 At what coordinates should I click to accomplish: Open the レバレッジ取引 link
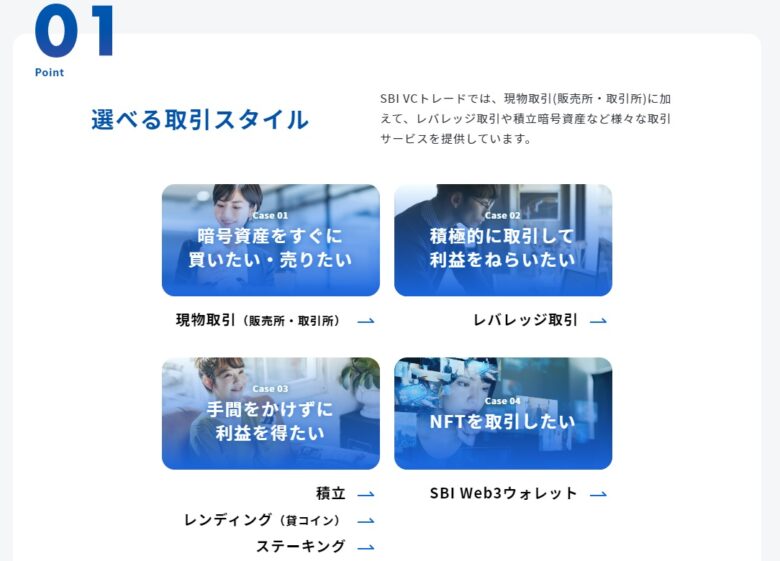point(539,321)
